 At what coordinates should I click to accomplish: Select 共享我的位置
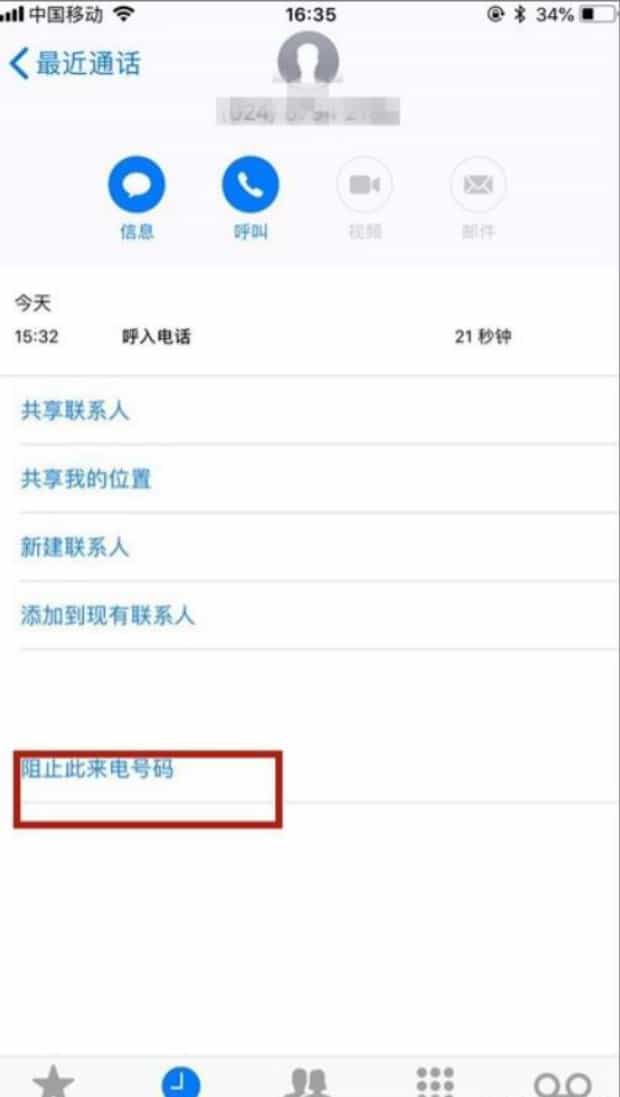coord(86,479)
